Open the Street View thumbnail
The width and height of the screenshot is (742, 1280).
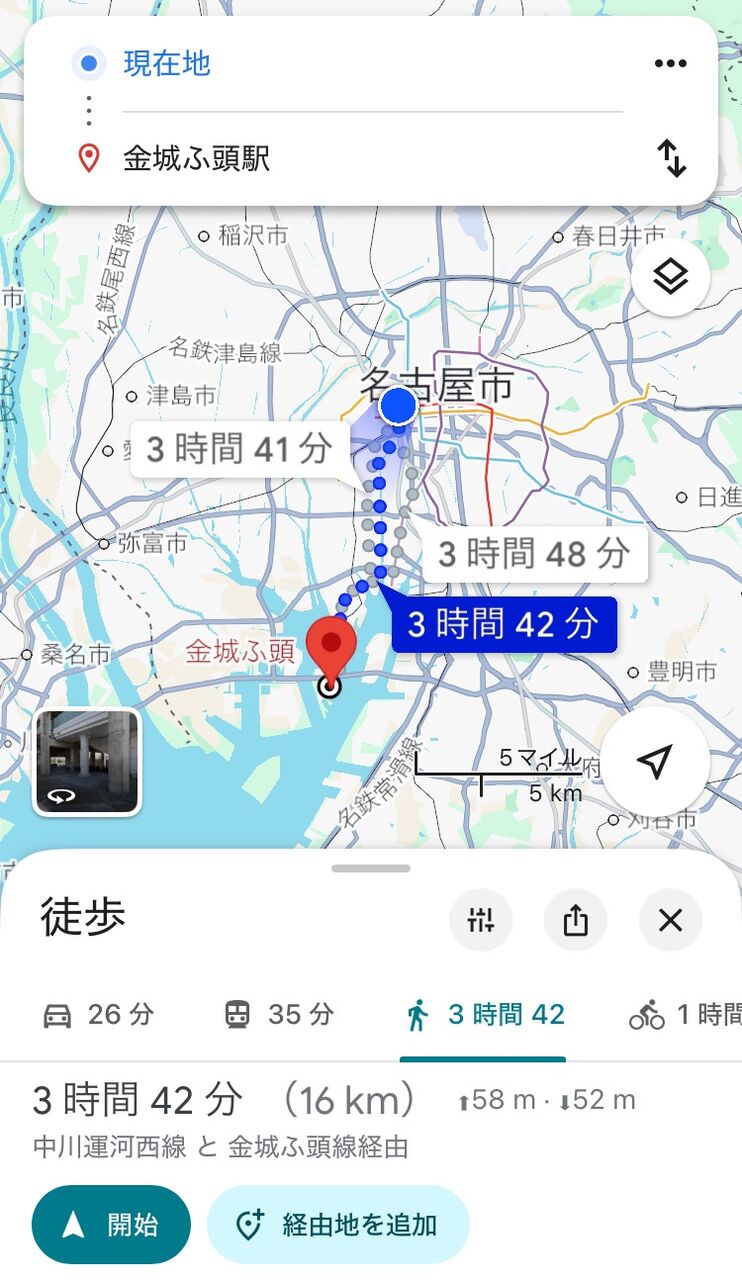point(87,761)
